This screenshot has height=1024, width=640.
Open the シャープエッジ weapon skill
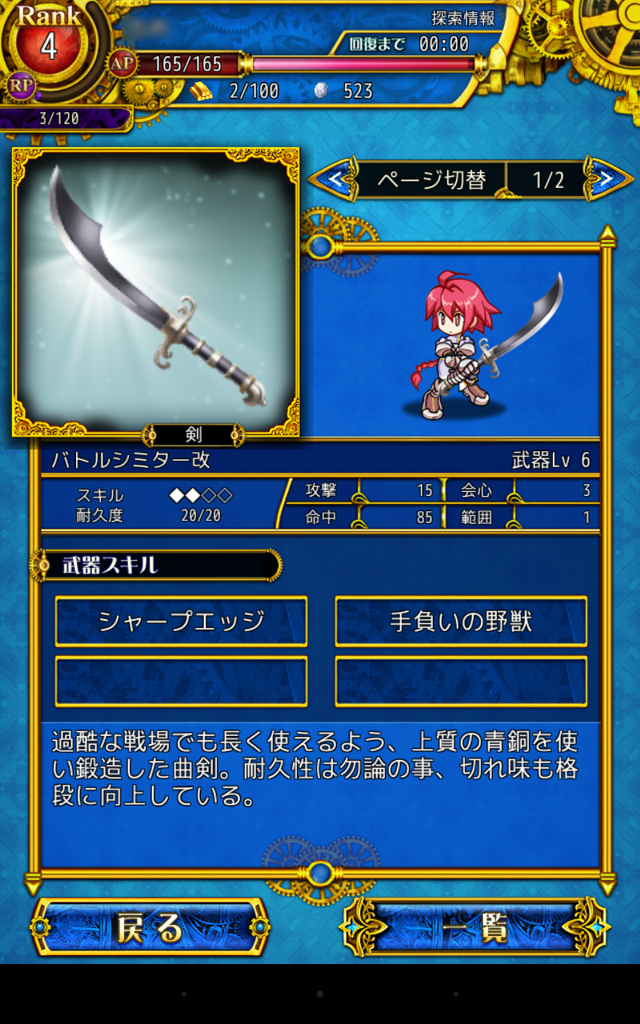181,621
